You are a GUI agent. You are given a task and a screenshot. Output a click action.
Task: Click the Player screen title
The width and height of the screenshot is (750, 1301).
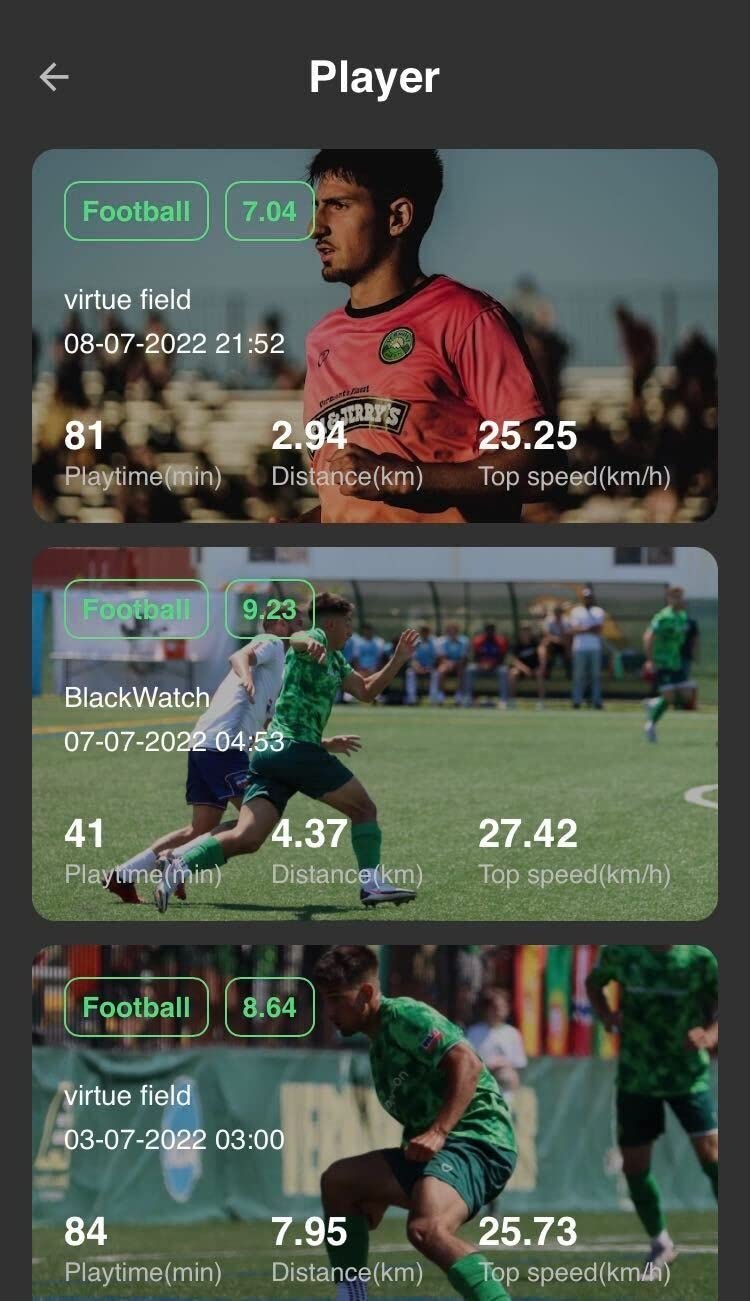coord(375,77)
